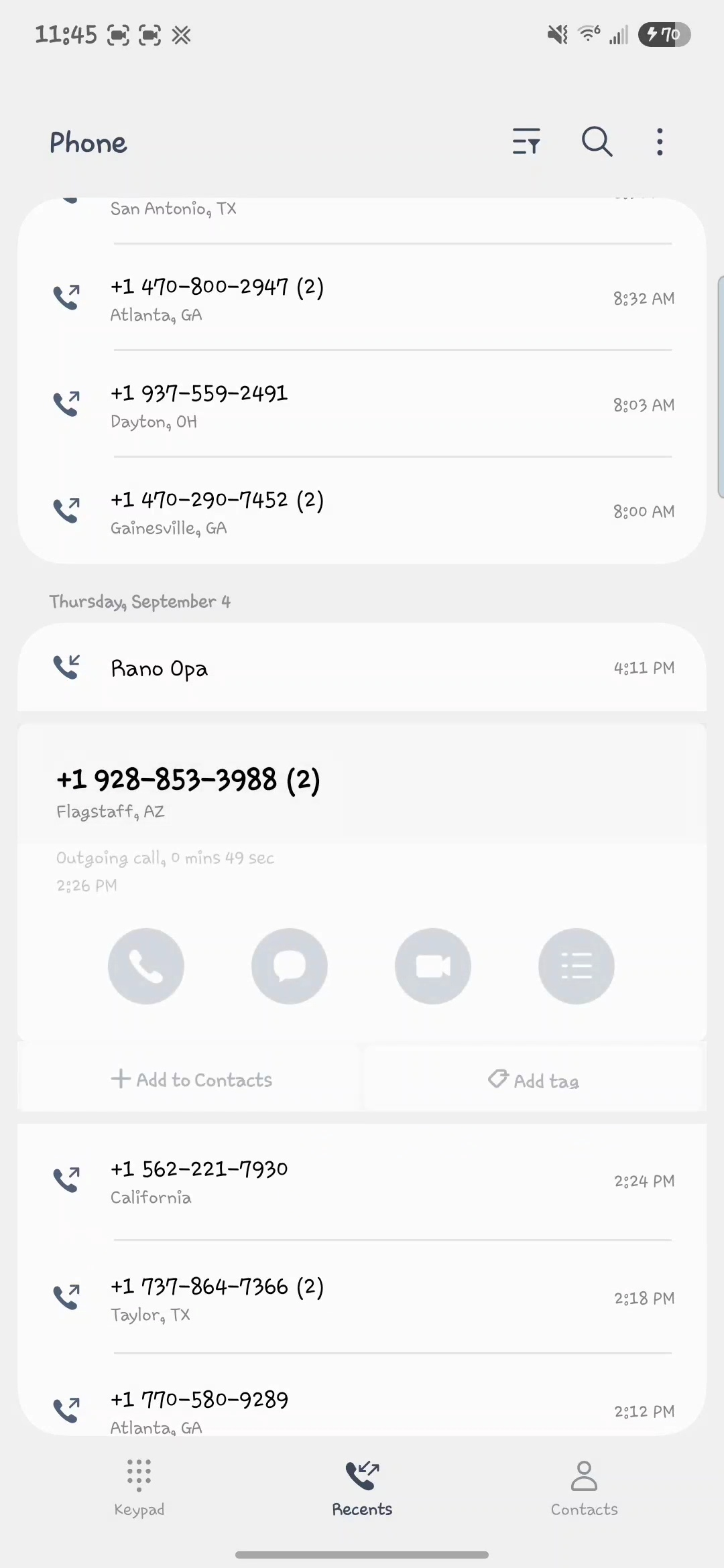The width and height of the screenshot is (724, 1568).
Task: Send a message to +1 928-853-3988
Action: 290,966
